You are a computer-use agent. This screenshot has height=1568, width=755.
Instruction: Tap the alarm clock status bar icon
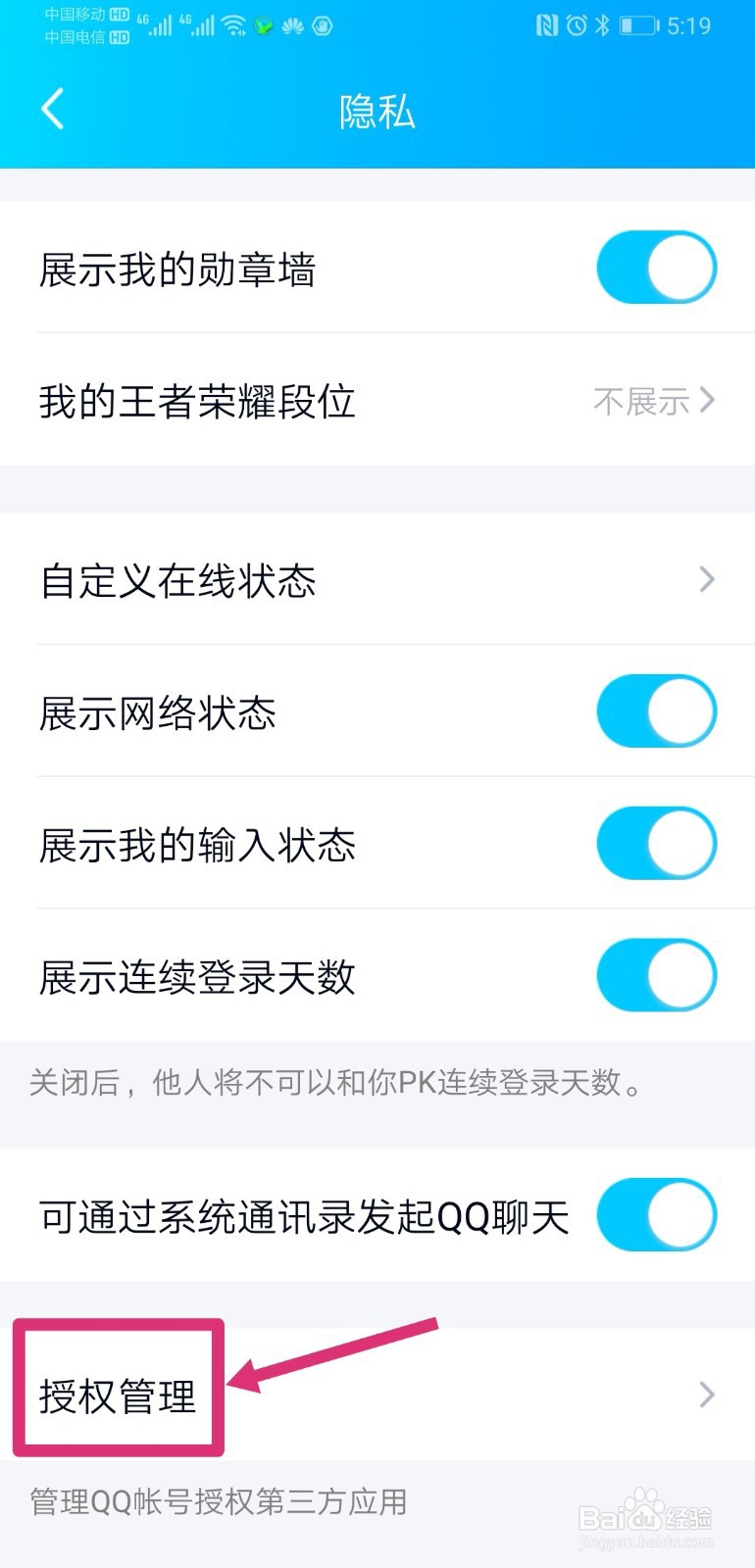click(x=577, y=26)
